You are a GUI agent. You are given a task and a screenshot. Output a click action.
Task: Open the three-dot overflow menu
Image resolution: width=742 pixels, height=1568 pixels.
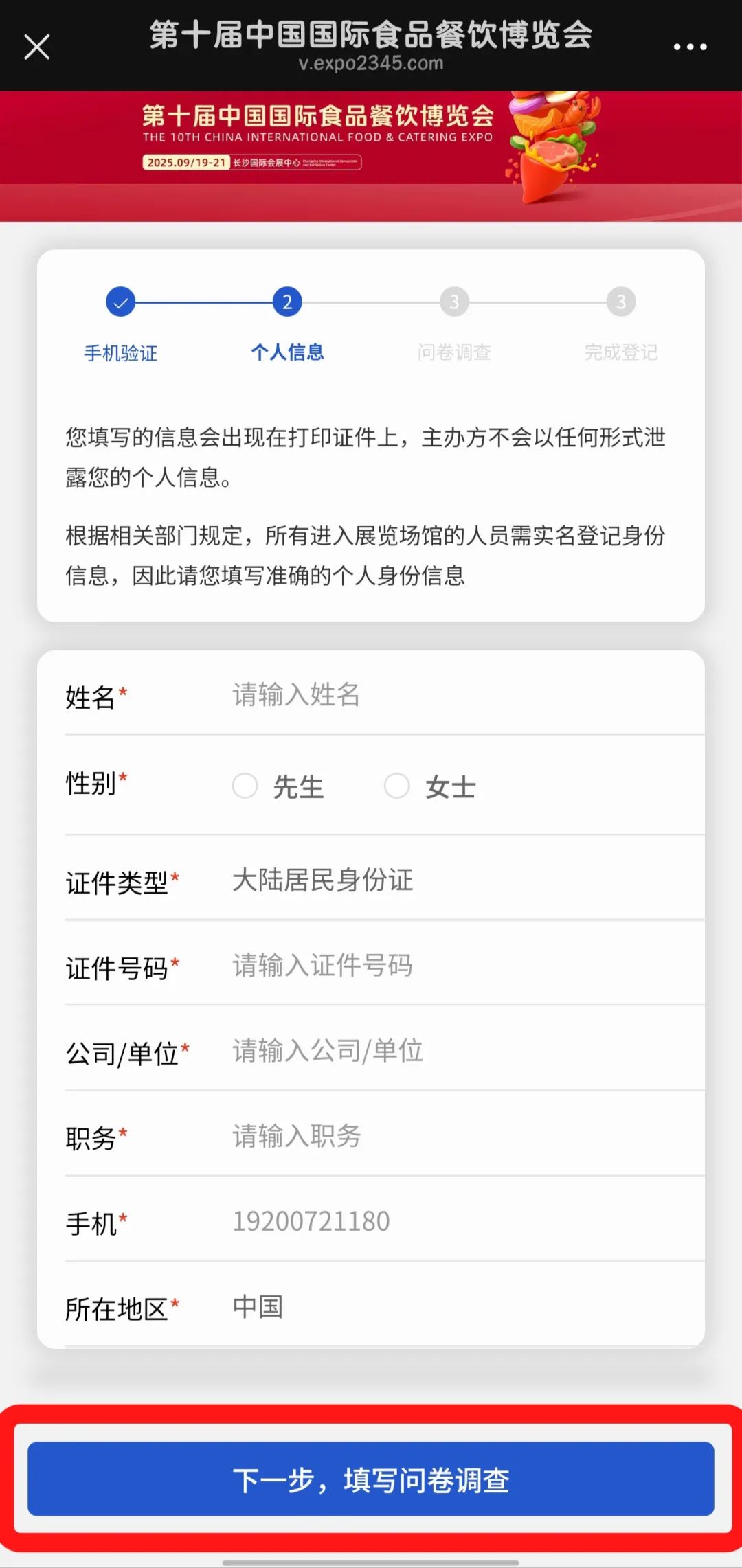[x=690, y=47]
